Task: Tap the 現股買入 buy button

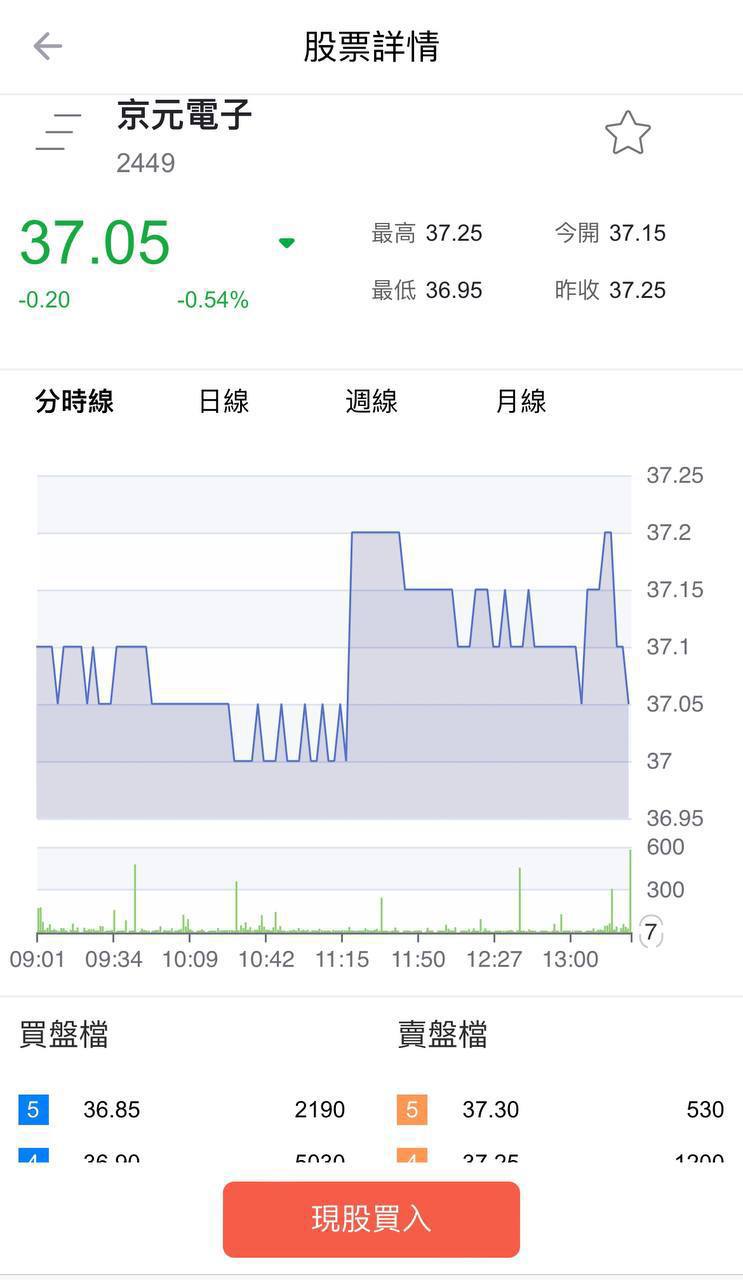Action: 371,1219
